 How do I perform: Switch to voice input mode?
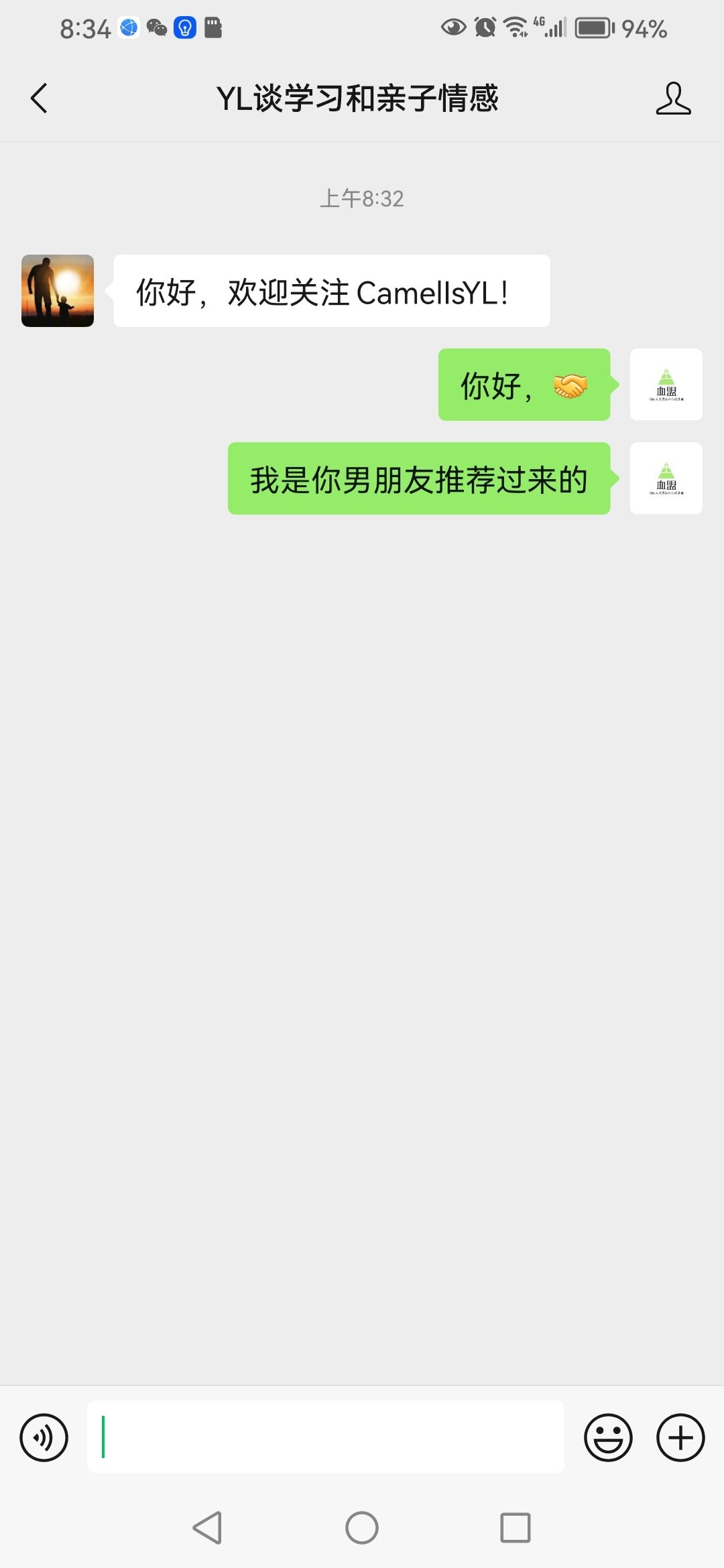tap(44, 1437)
